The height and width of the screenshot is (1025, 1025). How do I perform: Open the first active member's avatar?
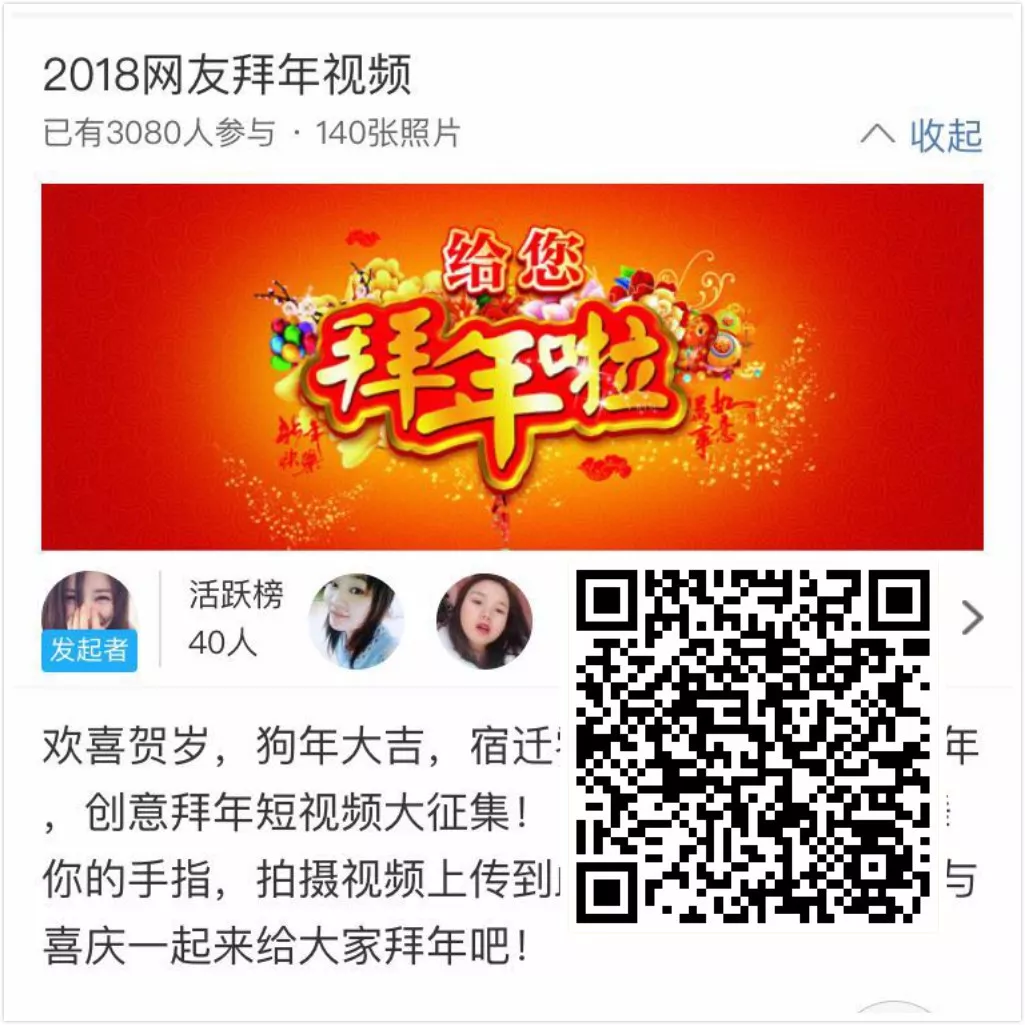[x=355, y=621]
